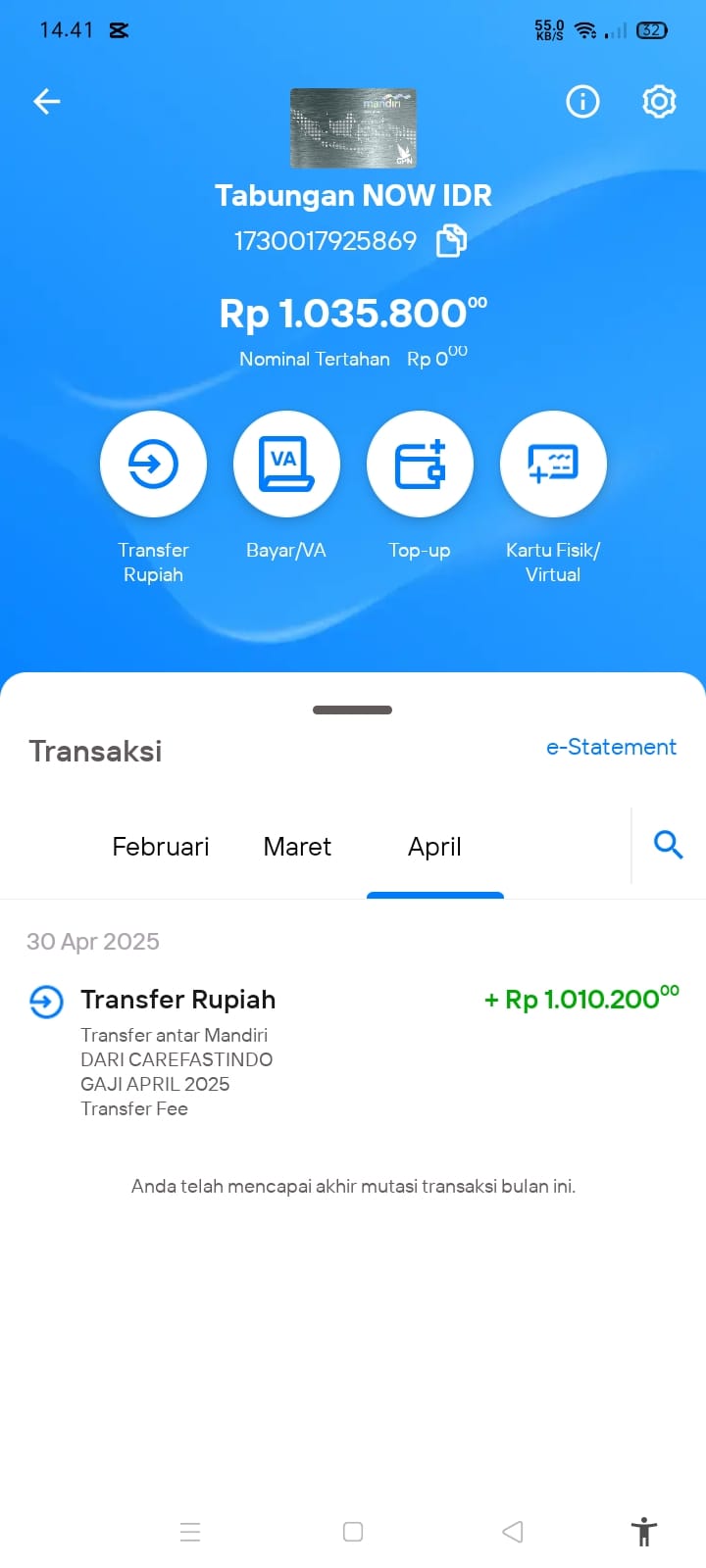Viewport: 706px width, 1568px height.
Task: Open the account info icon
Action: [582, 101]
